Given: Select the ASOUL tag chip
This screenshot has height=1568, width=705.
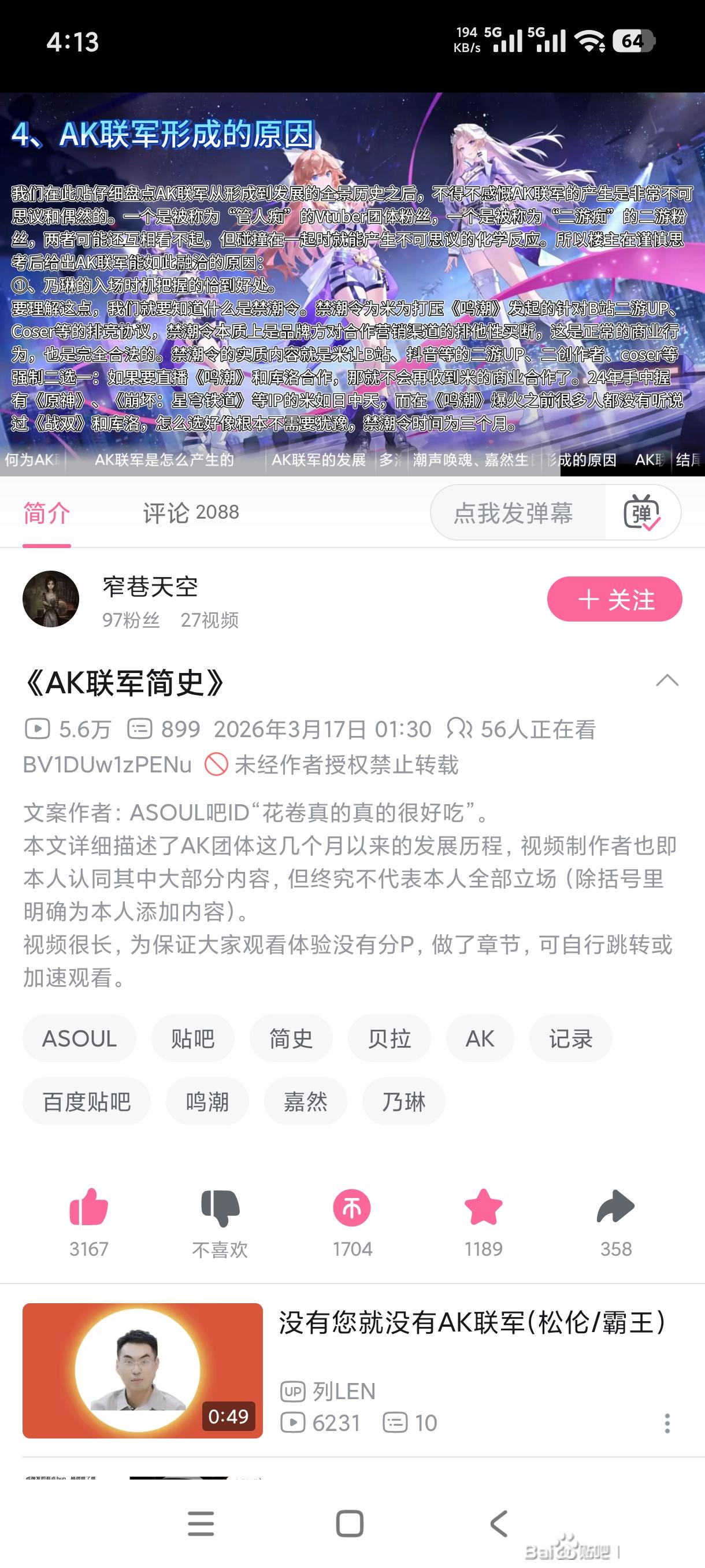Looking at the screenshot, I should 79,1038.
